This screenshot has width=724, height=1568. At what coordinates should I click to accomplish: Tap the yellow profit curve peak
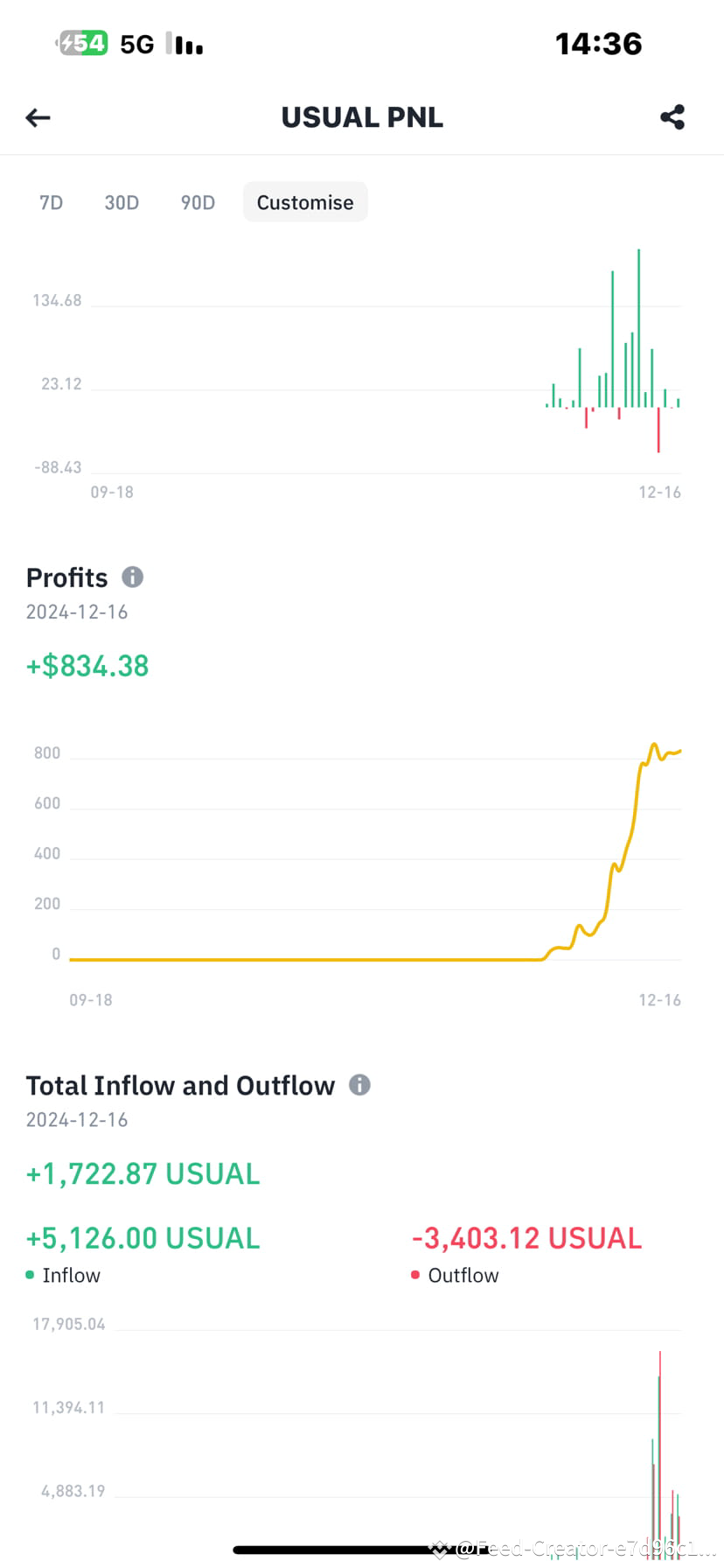tap(655, 745)
